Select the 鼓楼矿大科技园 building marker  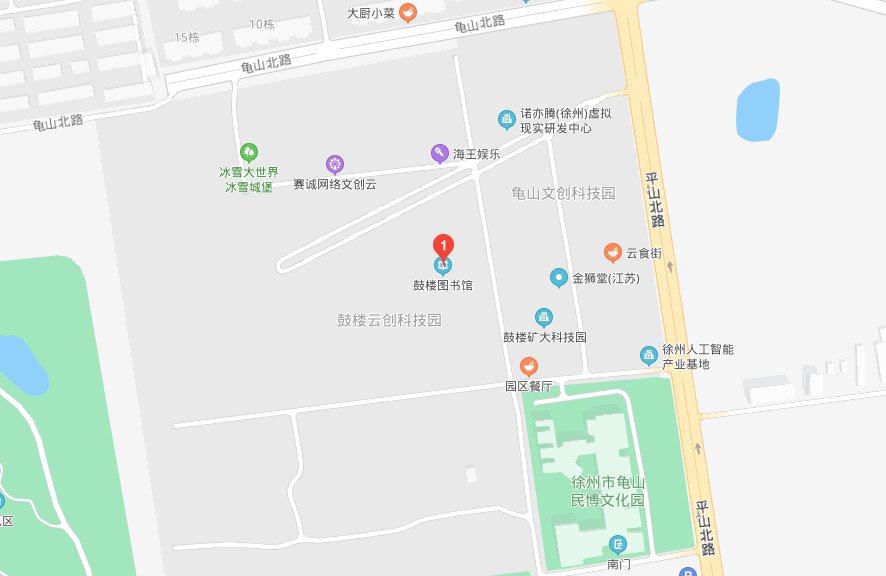click(x=543, y=318)
